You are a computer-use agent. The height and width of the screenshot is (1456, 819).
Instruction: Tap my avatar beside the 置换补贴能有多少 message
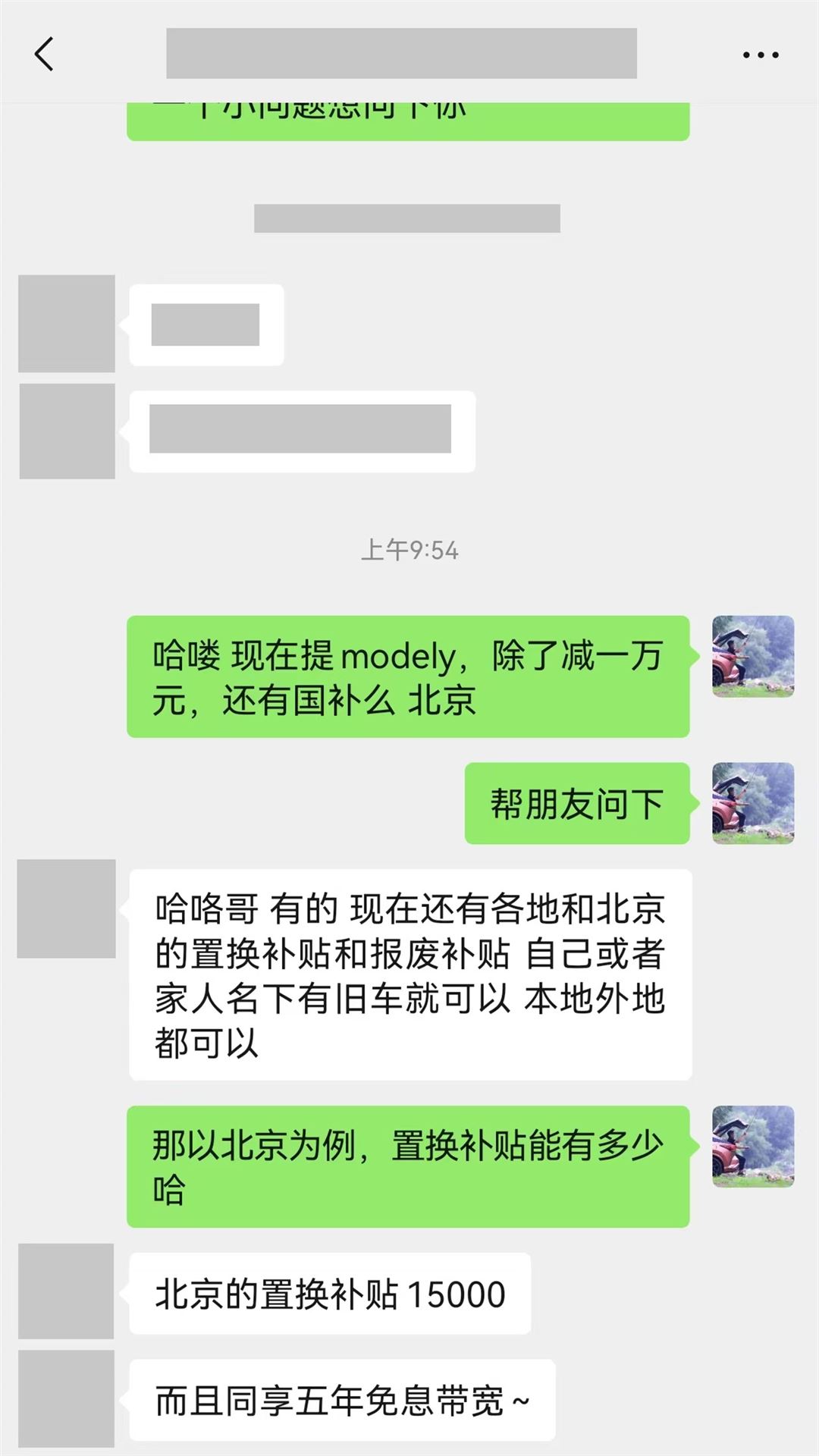[x=752, y=1147]
